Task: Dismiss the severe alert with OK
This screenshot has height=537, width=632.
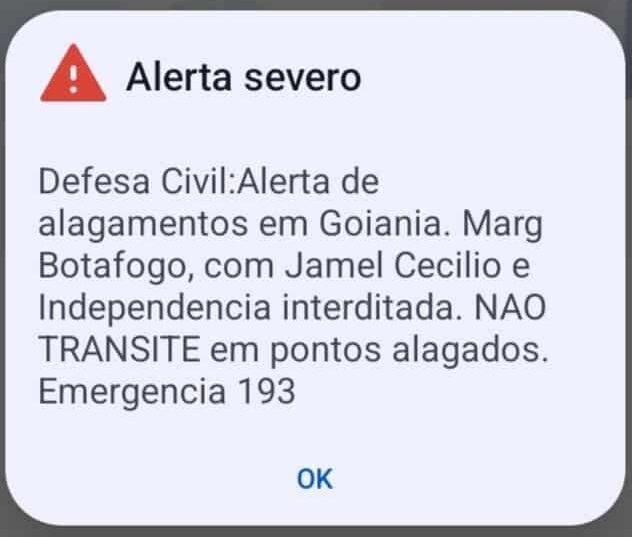Action: click(x=315, y=479)
